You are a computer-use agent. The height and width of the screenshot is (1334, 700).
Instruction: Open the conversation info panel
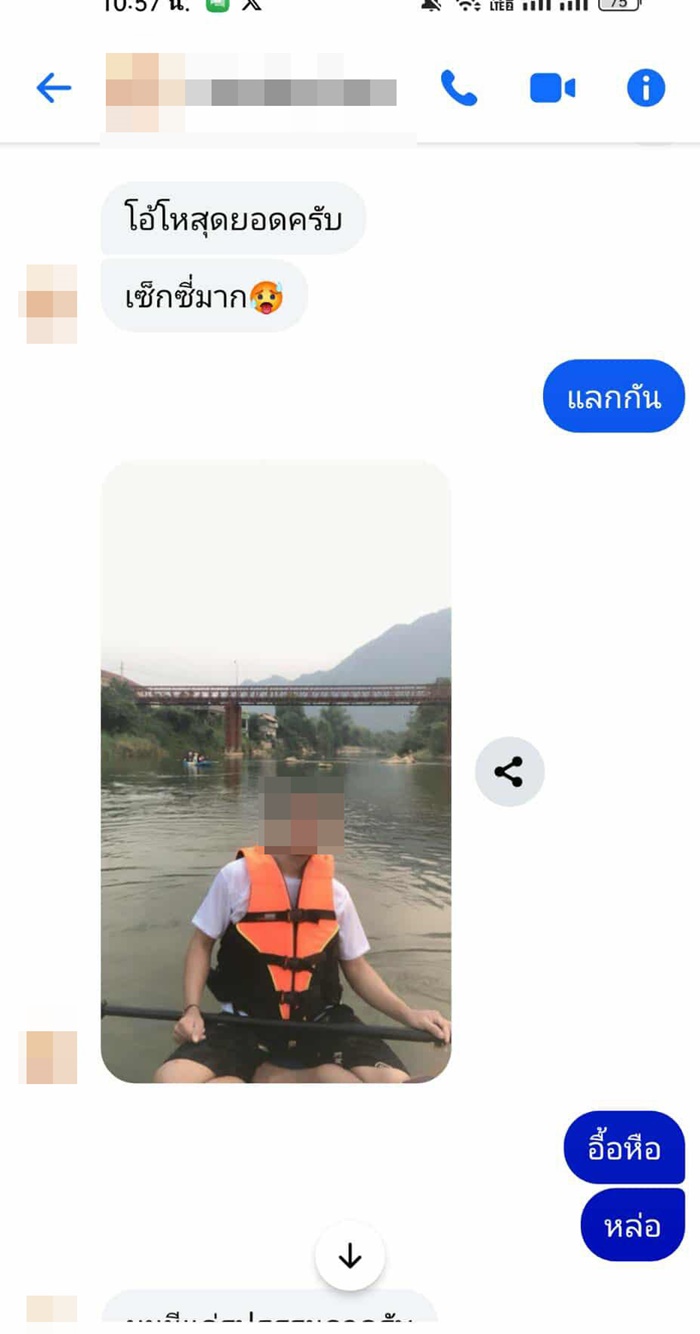point(646,88)
